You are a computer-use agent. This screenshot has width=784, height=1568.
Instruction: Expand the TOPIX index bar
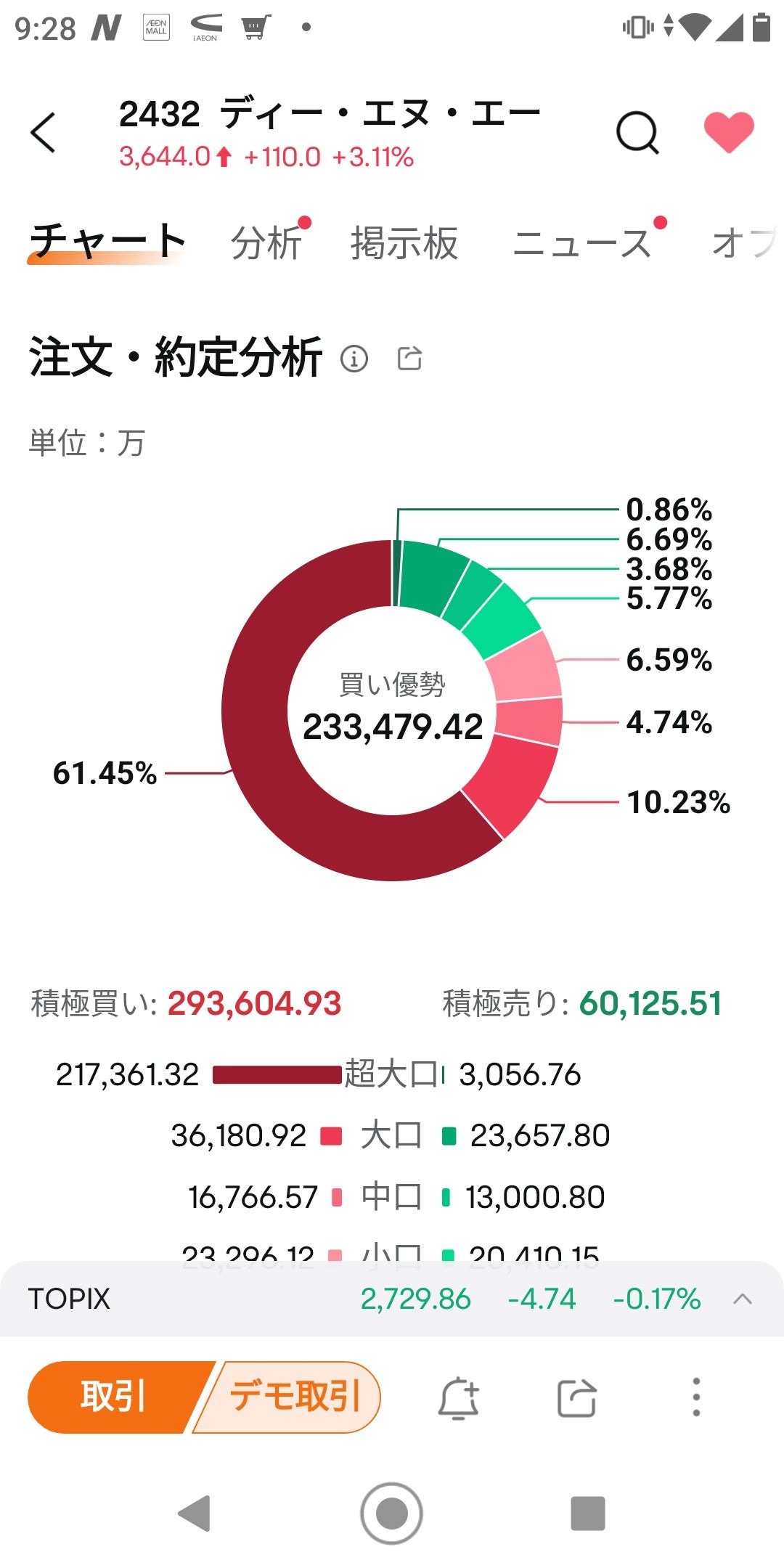coord(742,1299)
